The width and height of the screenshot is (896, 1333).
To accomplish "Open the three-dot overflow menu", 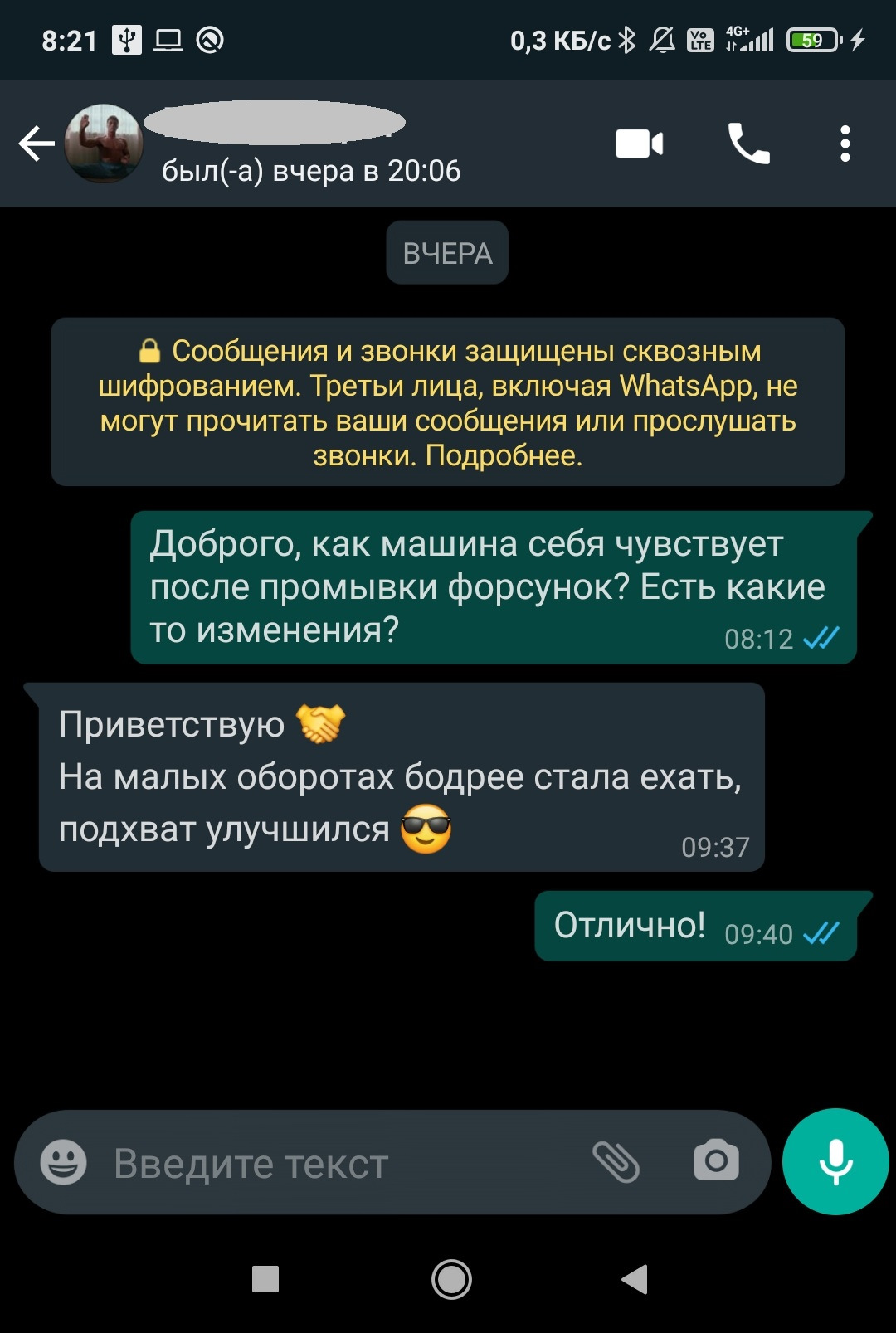I will click(845, 144).
